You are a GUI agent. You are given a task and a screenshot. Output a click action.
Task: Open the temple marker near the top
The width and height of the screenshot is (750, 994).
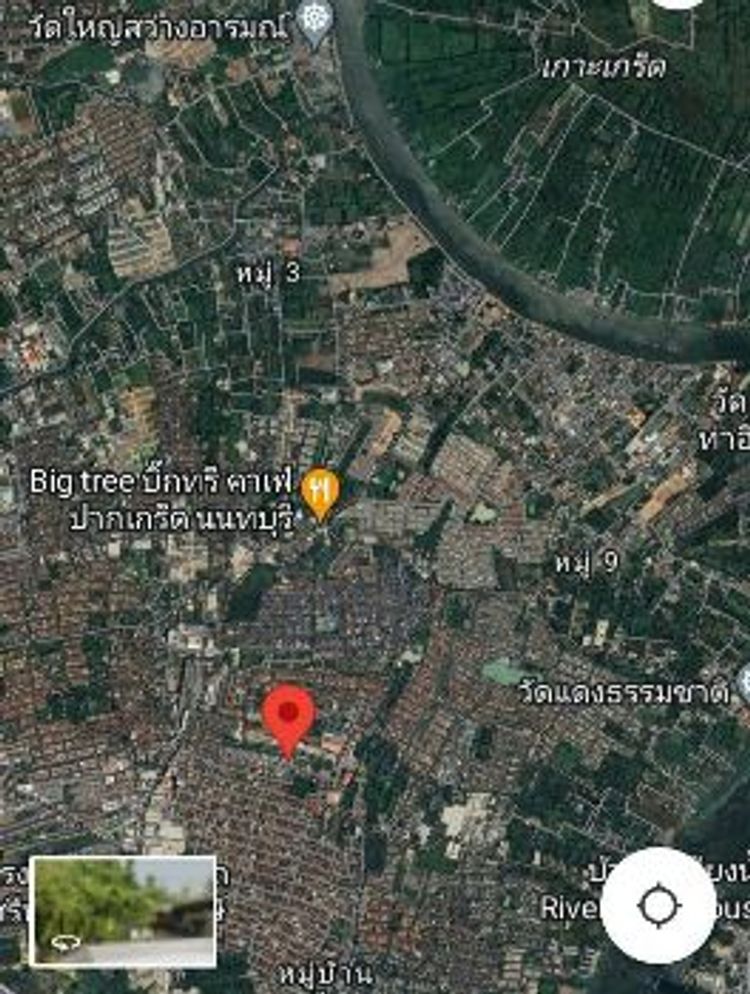[316, 20]
